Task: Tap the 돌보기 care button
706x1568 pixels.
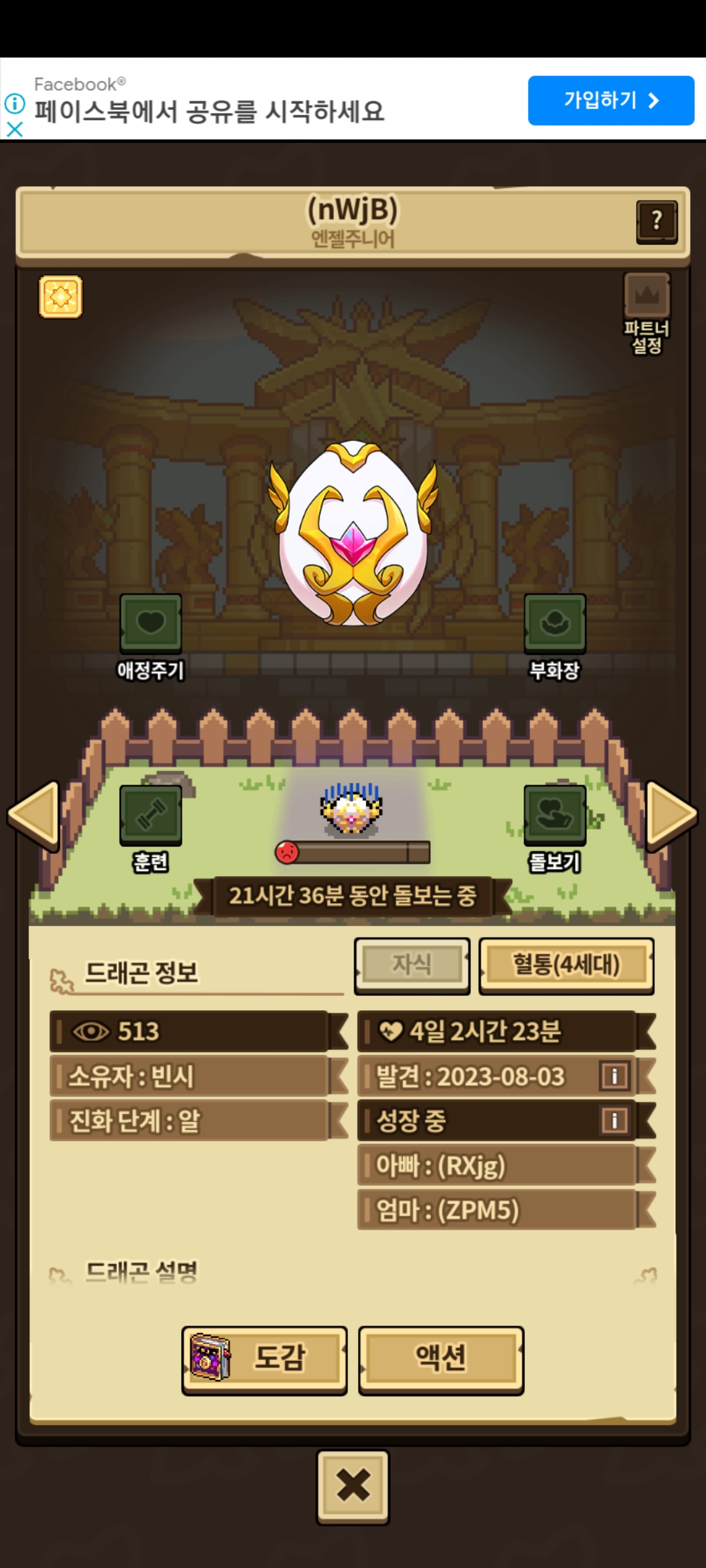Action: (x=554, y=815)
